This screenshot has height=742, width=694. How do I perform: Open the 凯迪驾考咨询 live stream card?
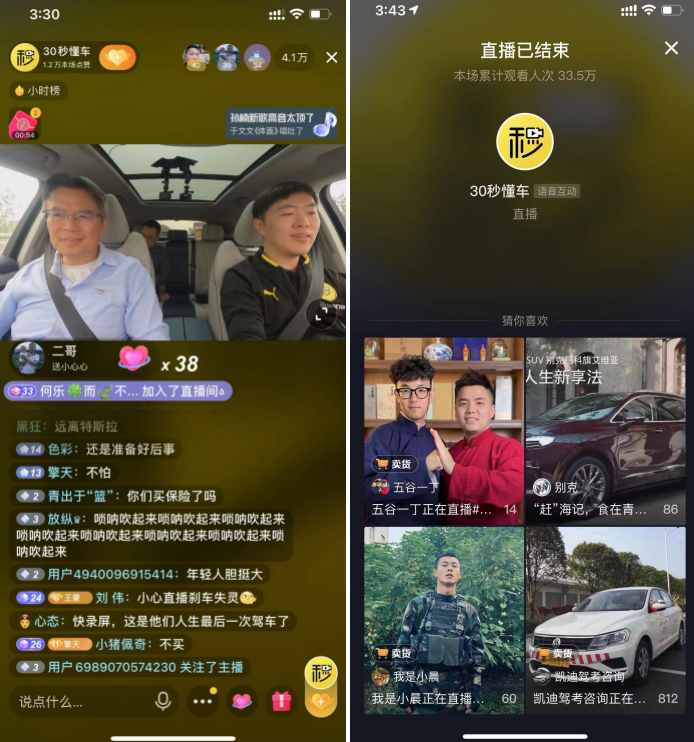(x=605, y=620)
